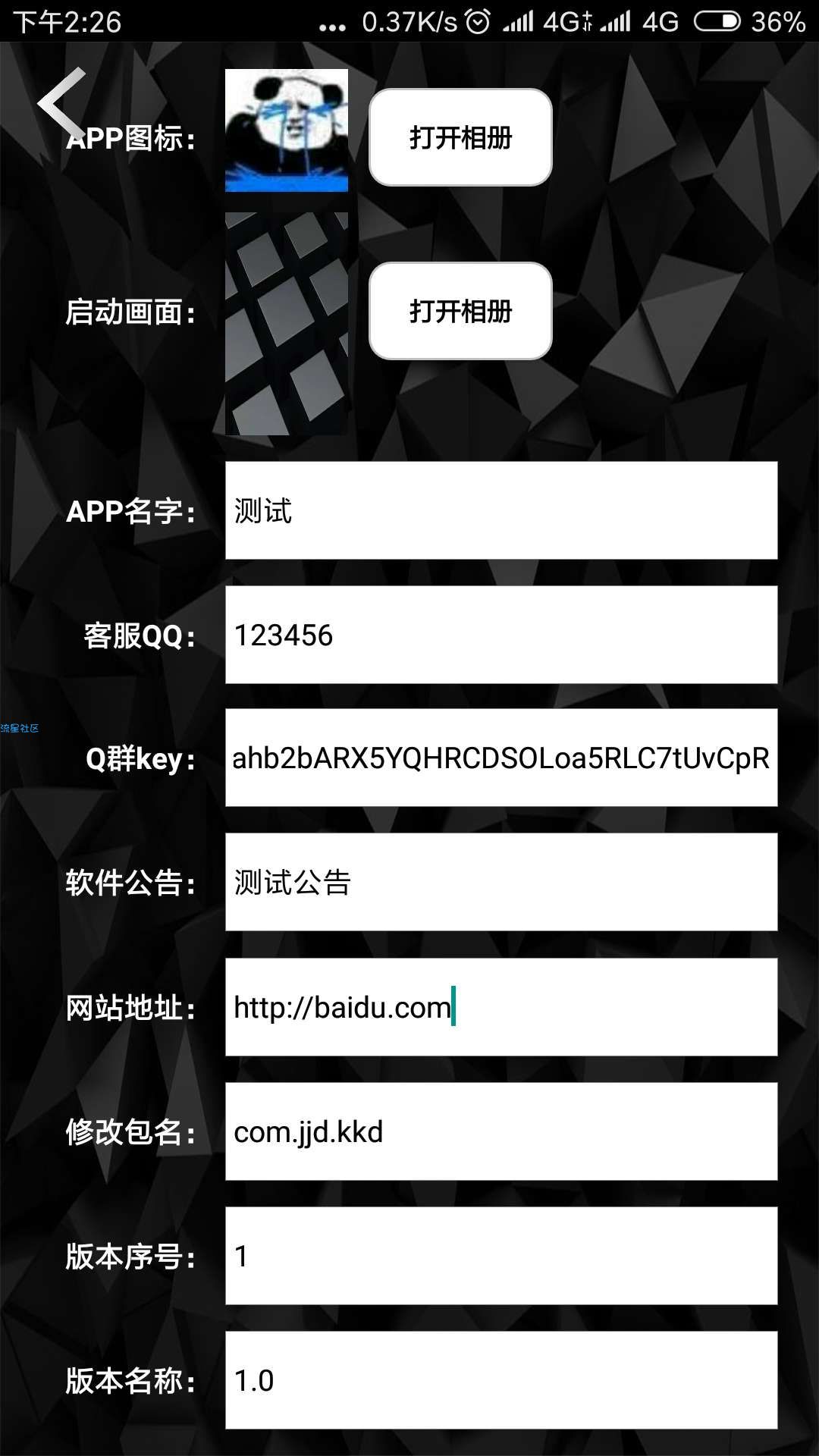Focus the 客服QQ input field
The width and height of the screenshot is (819, 1456).
pos(500,635)
